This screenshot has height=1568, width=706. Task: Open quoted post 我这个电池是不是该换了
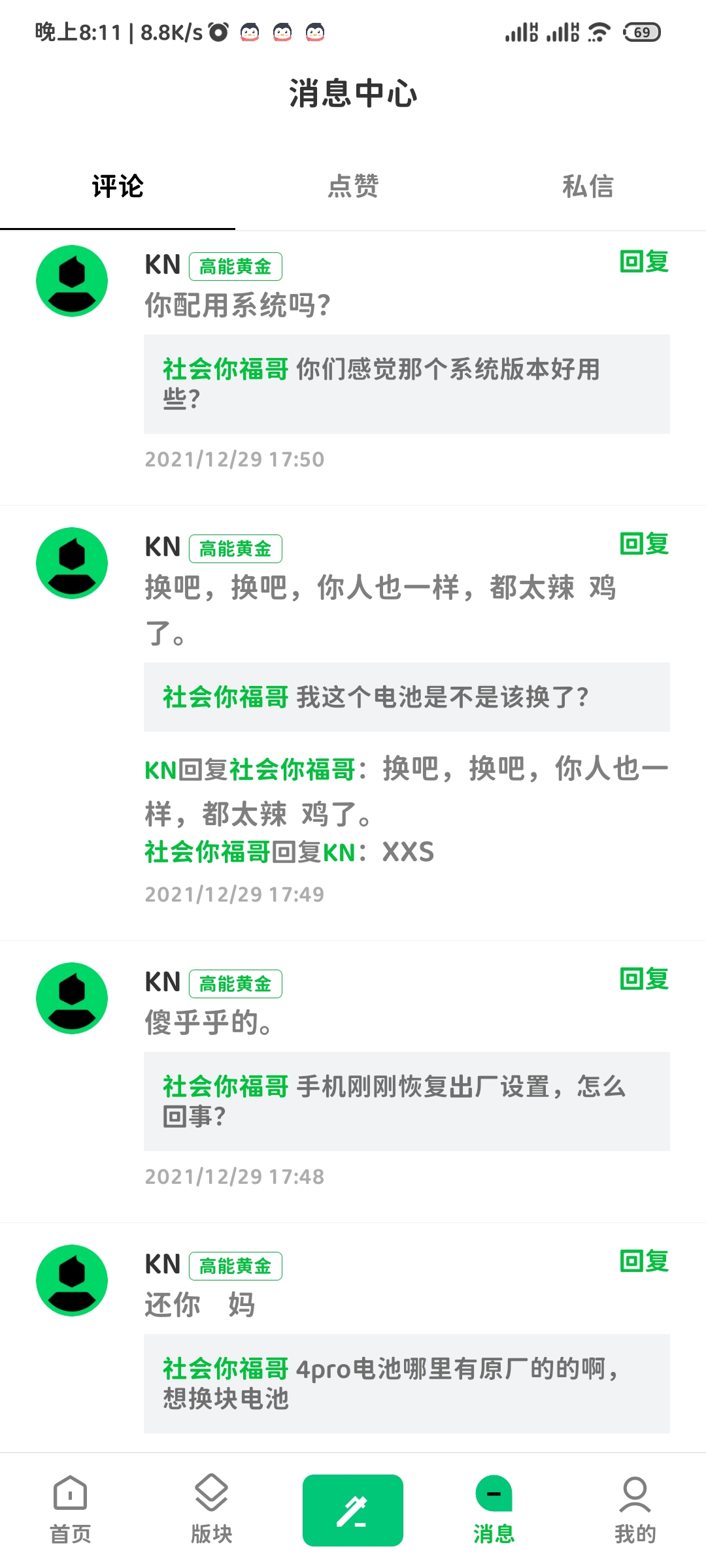(407, 697)
